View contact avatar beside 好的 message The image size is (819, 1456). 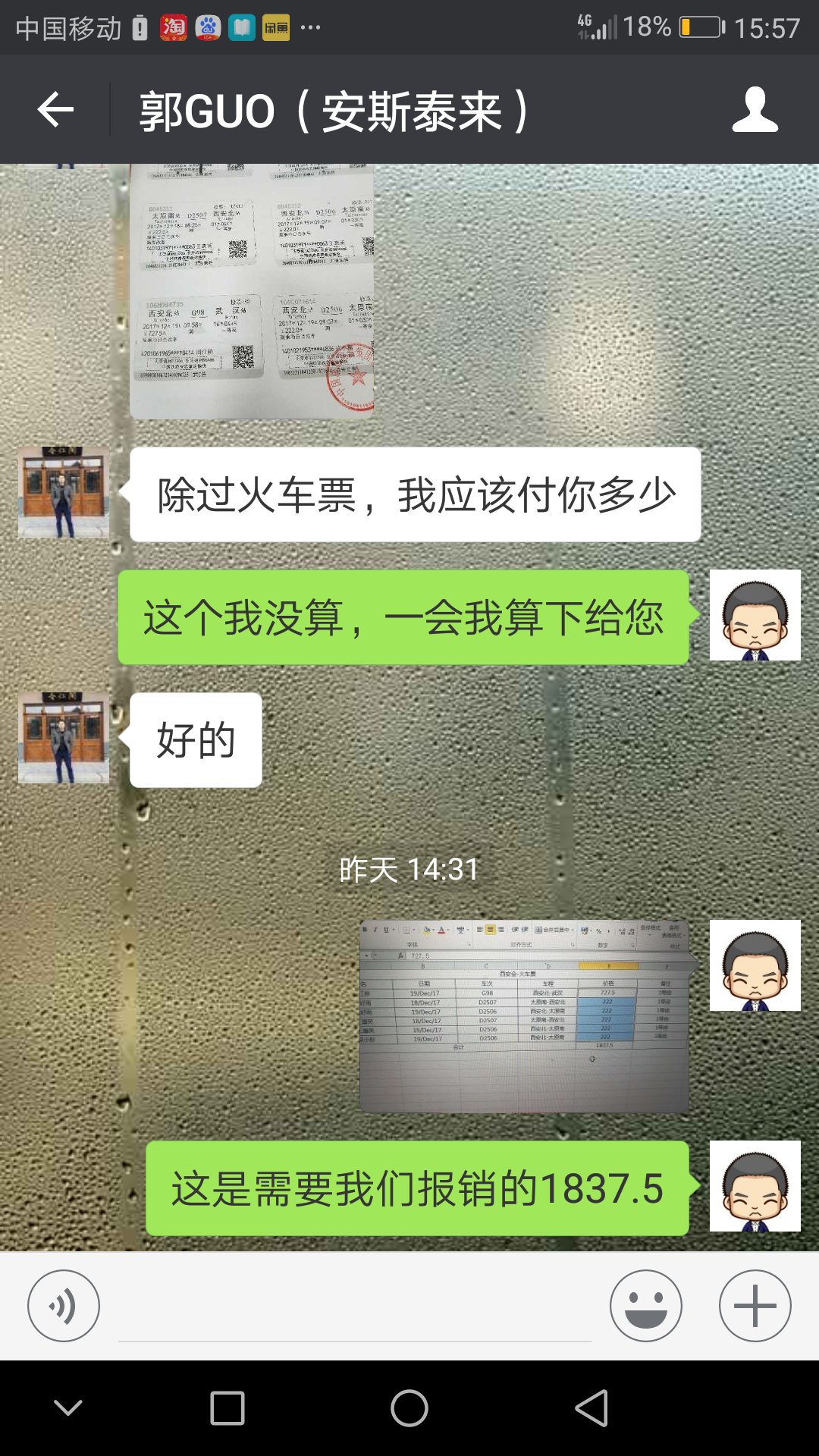coord(64,737)
